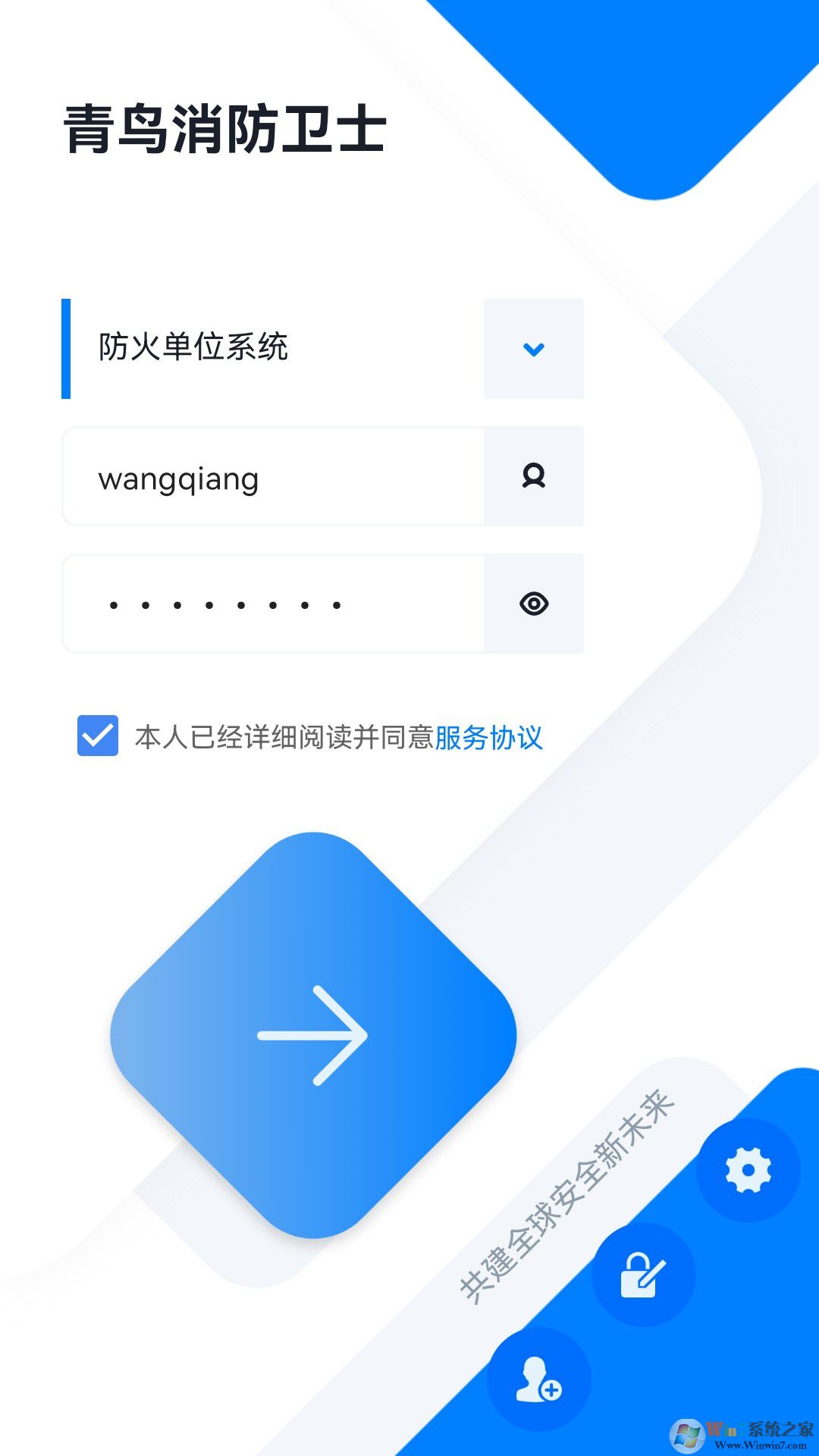Open the 服务协议 link
Viewport: 819px width, 1456px height.
click(489, 737)
